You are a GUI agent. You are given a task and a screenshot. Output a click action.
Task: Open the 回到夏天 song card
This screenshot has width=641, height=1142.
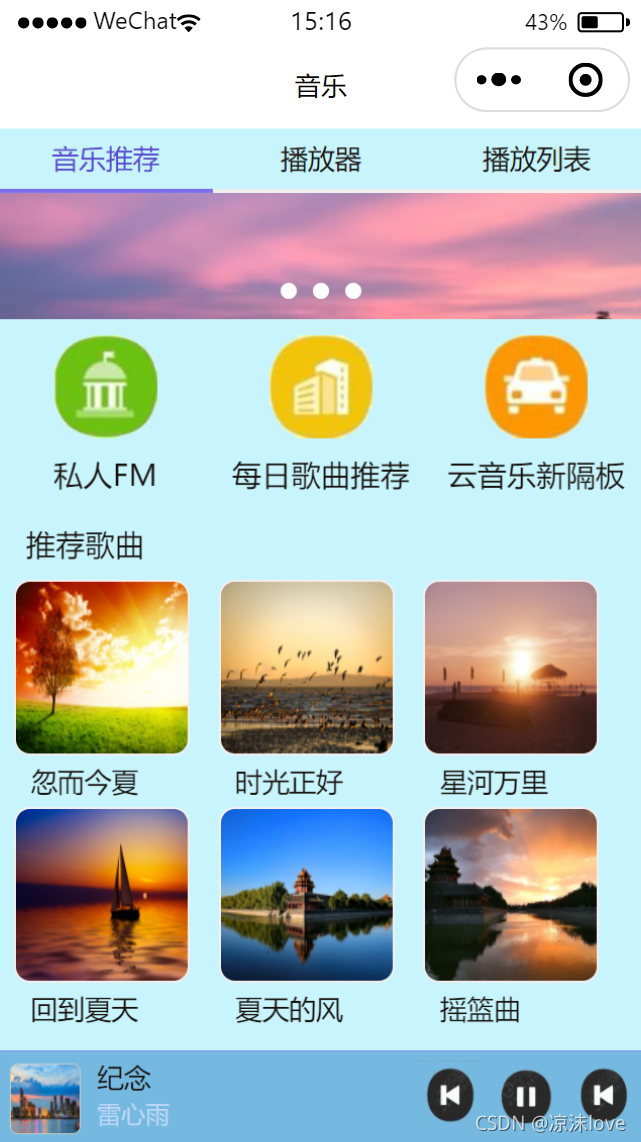pyautogui.click(x=102, y=895)
